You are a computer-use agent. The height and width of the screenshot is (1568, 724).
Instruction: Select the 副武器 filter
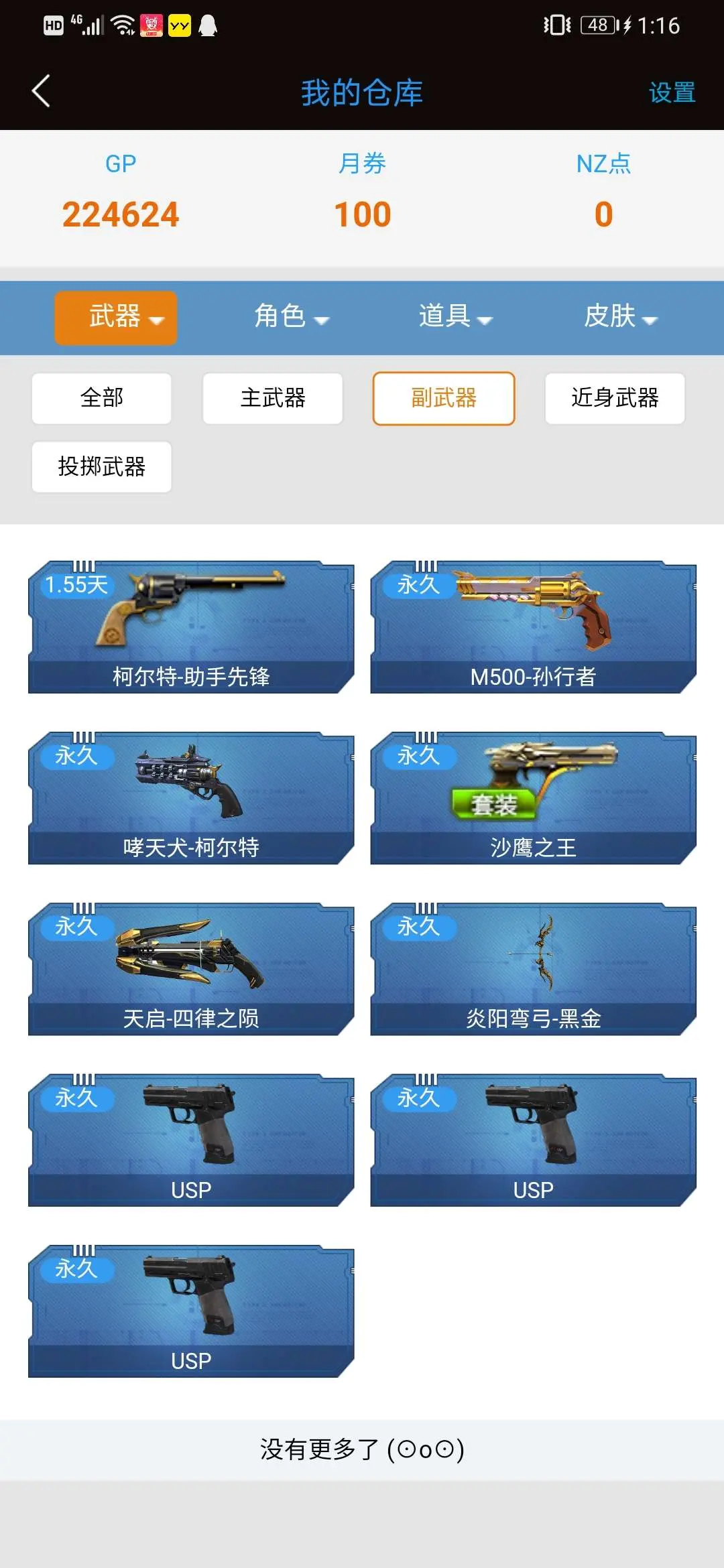click(444, 398)
